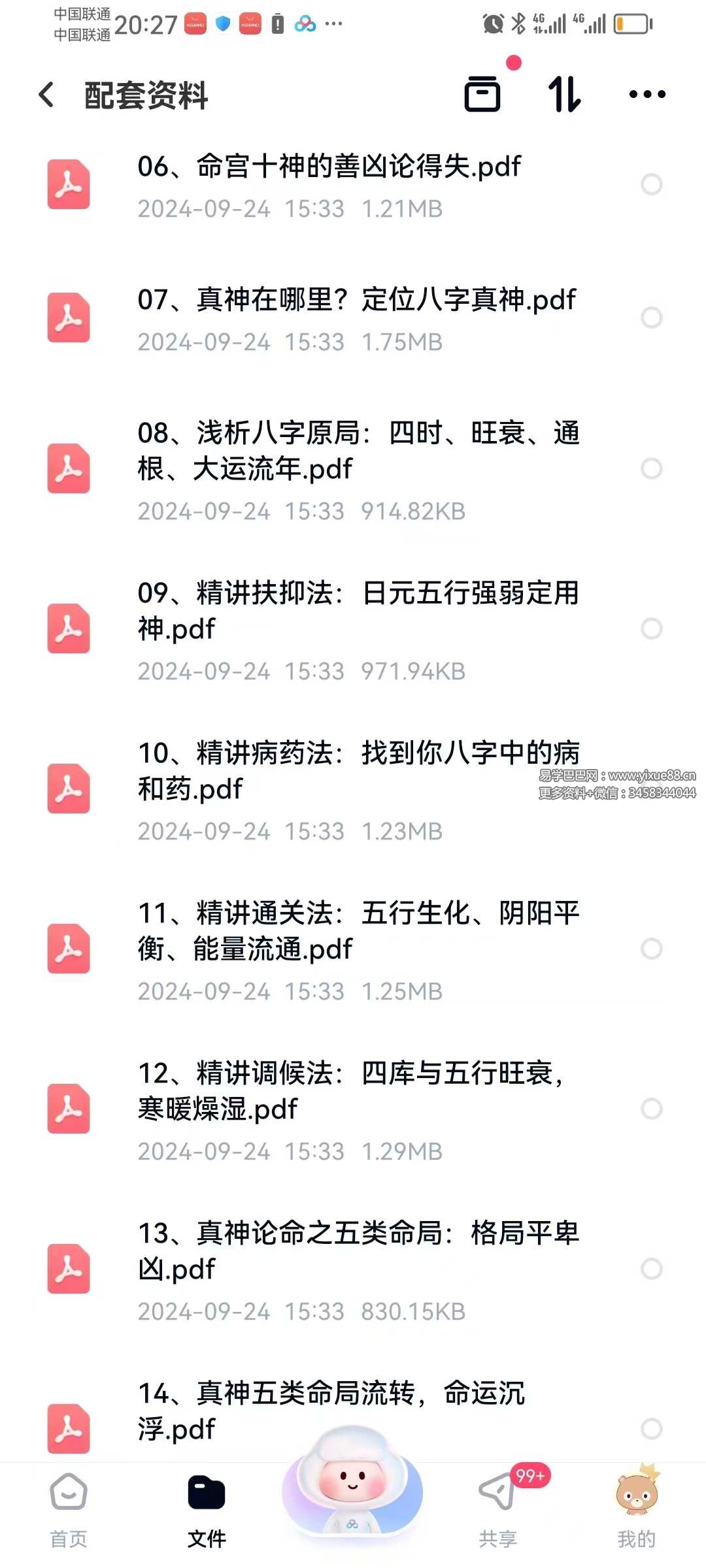Tap the PDF icon beside file 06
This screenshot has height=1568, width=706.
(68, 186)
